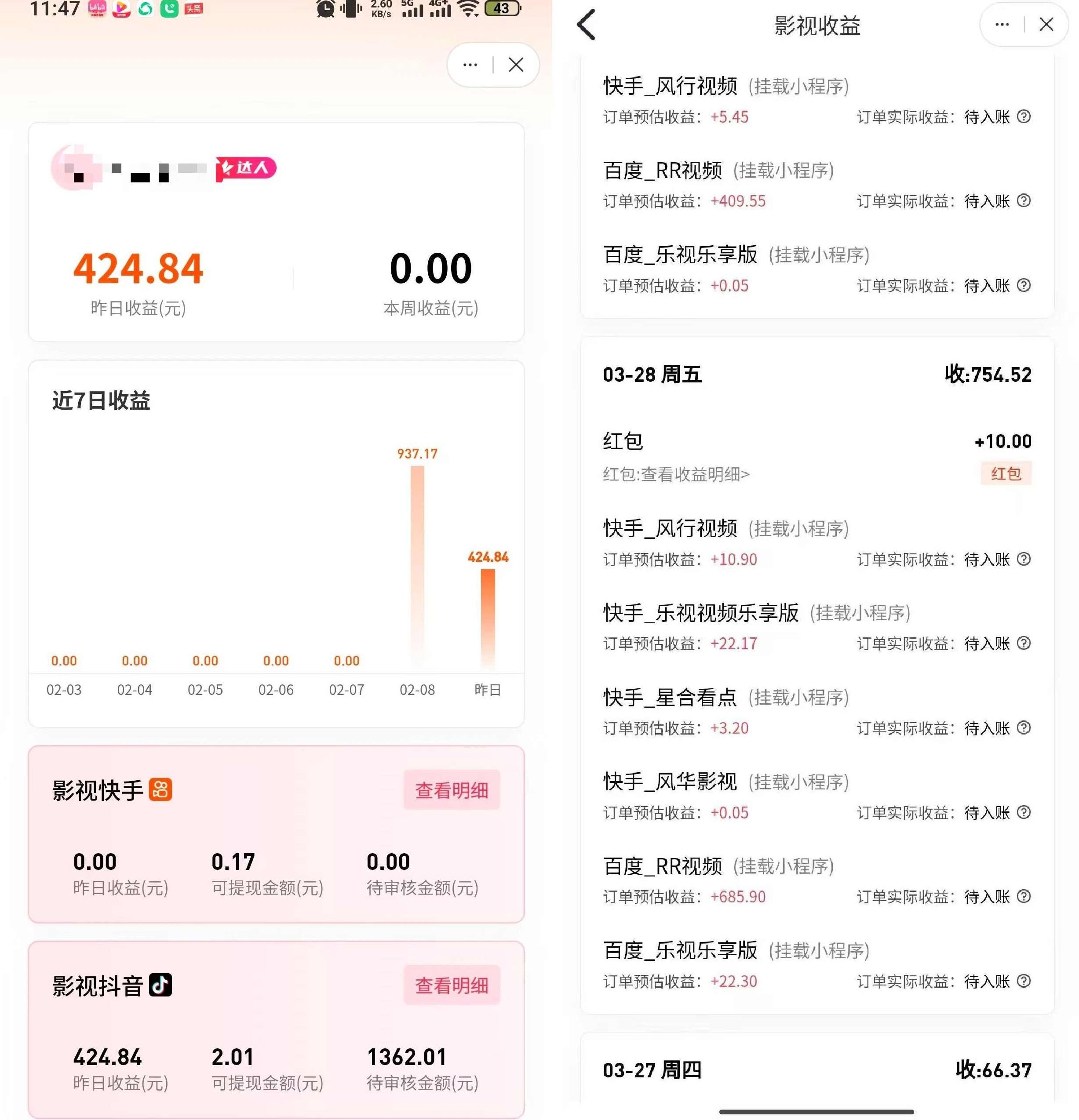
Task: Open the more options menu on the left panel
Action: pyautogui.click(x=470, y=65)
